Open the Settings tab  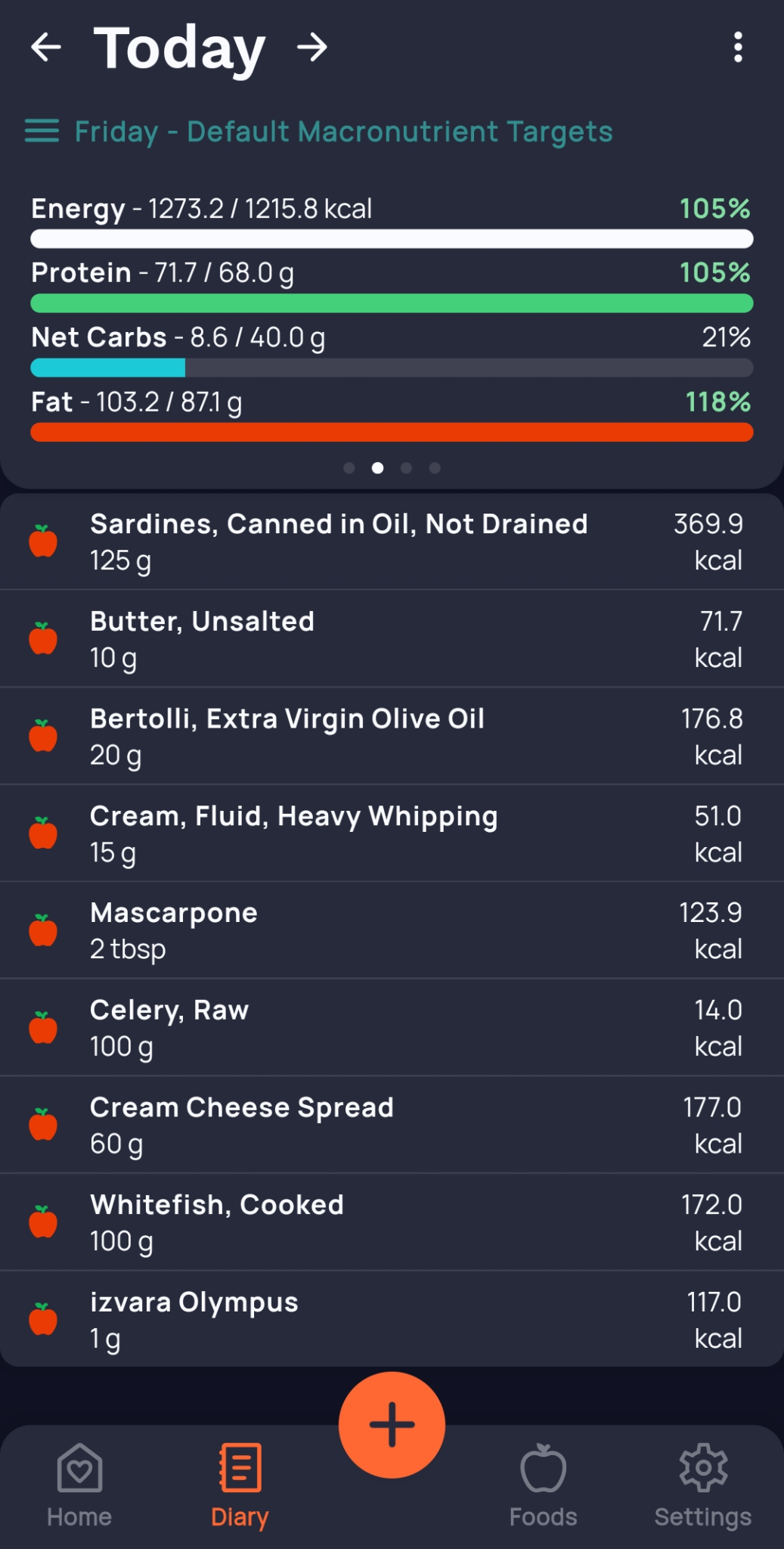702,1485
